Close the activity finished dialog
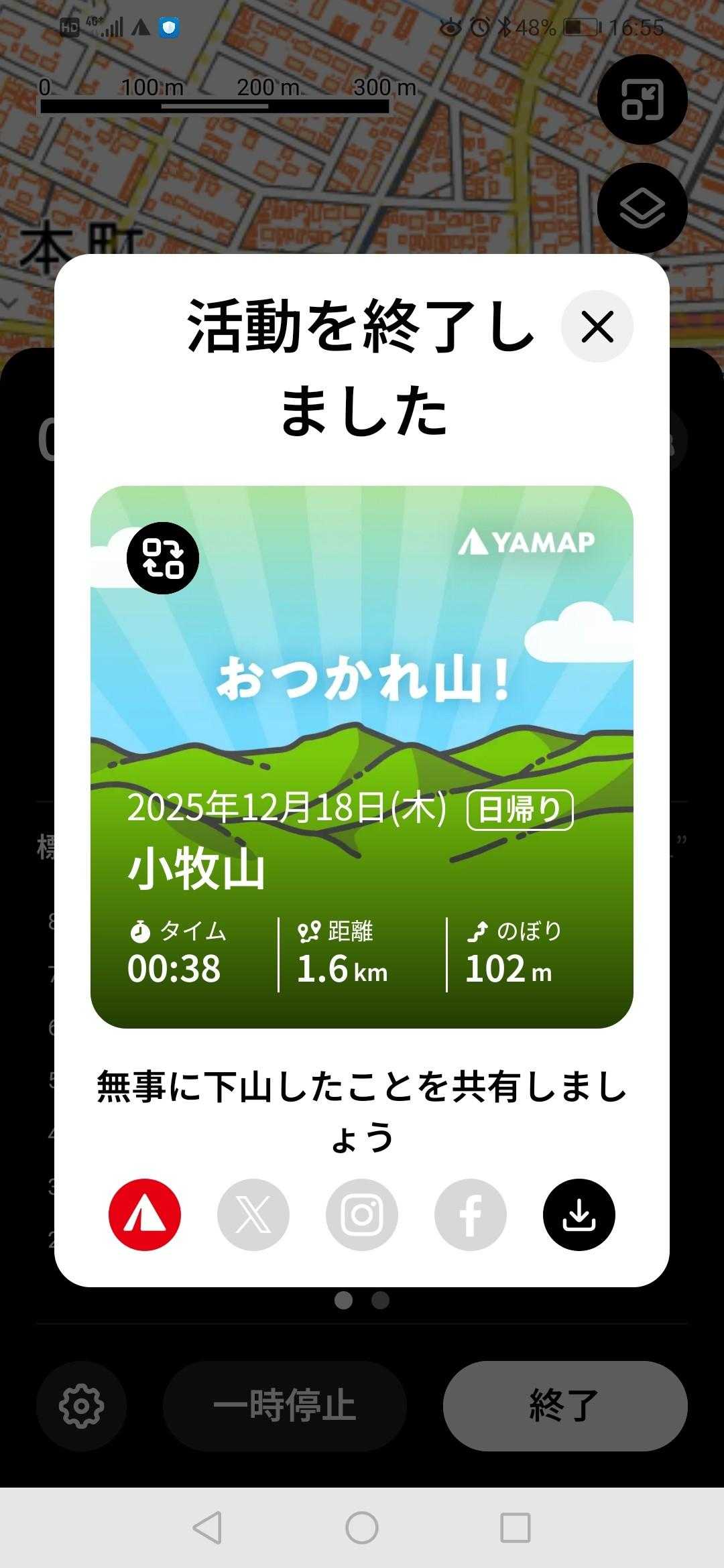724x1568 pixels. [597, 327]
